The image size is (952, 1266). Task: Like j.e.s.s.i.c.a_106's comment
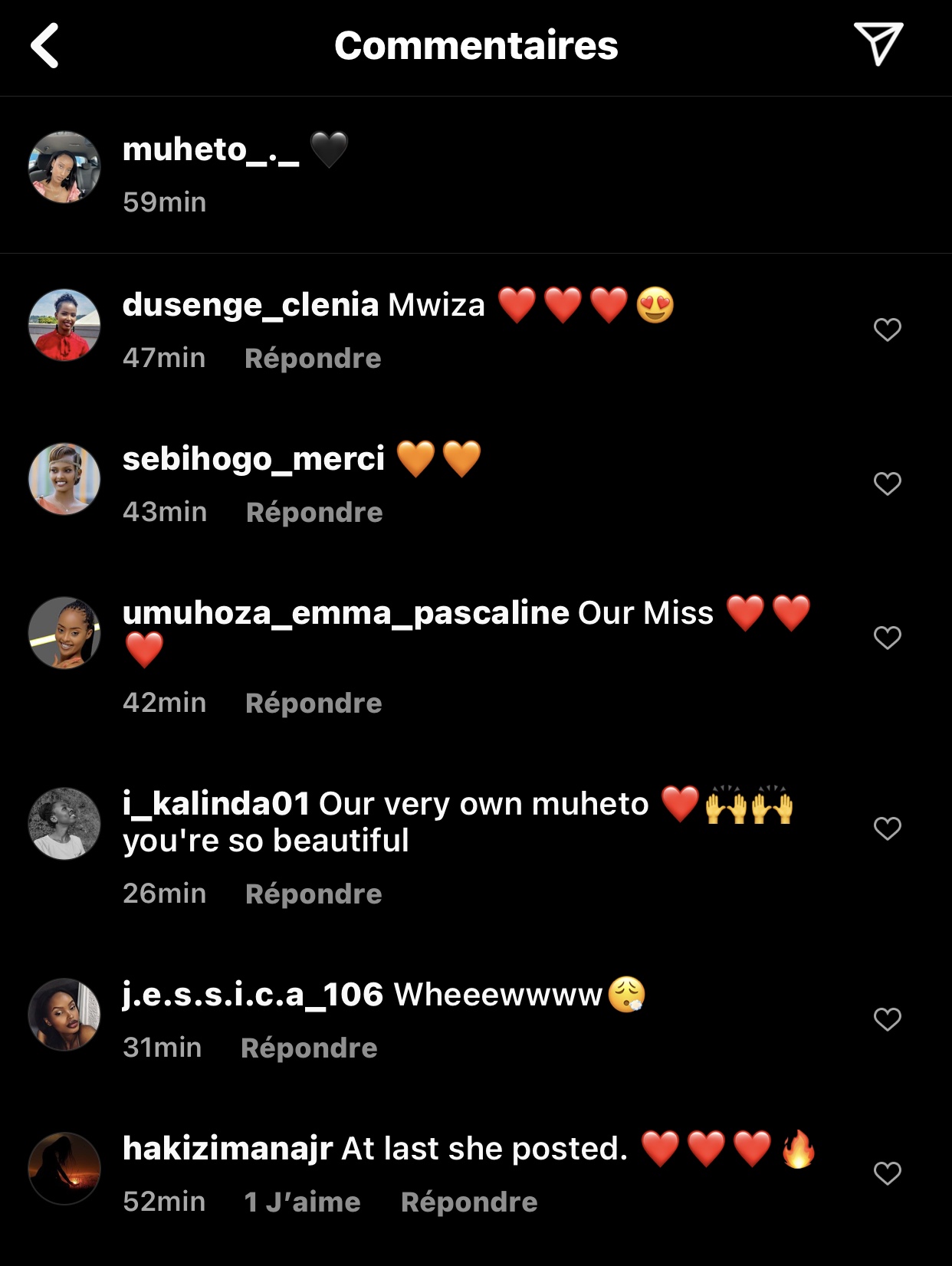(887, 1019)
